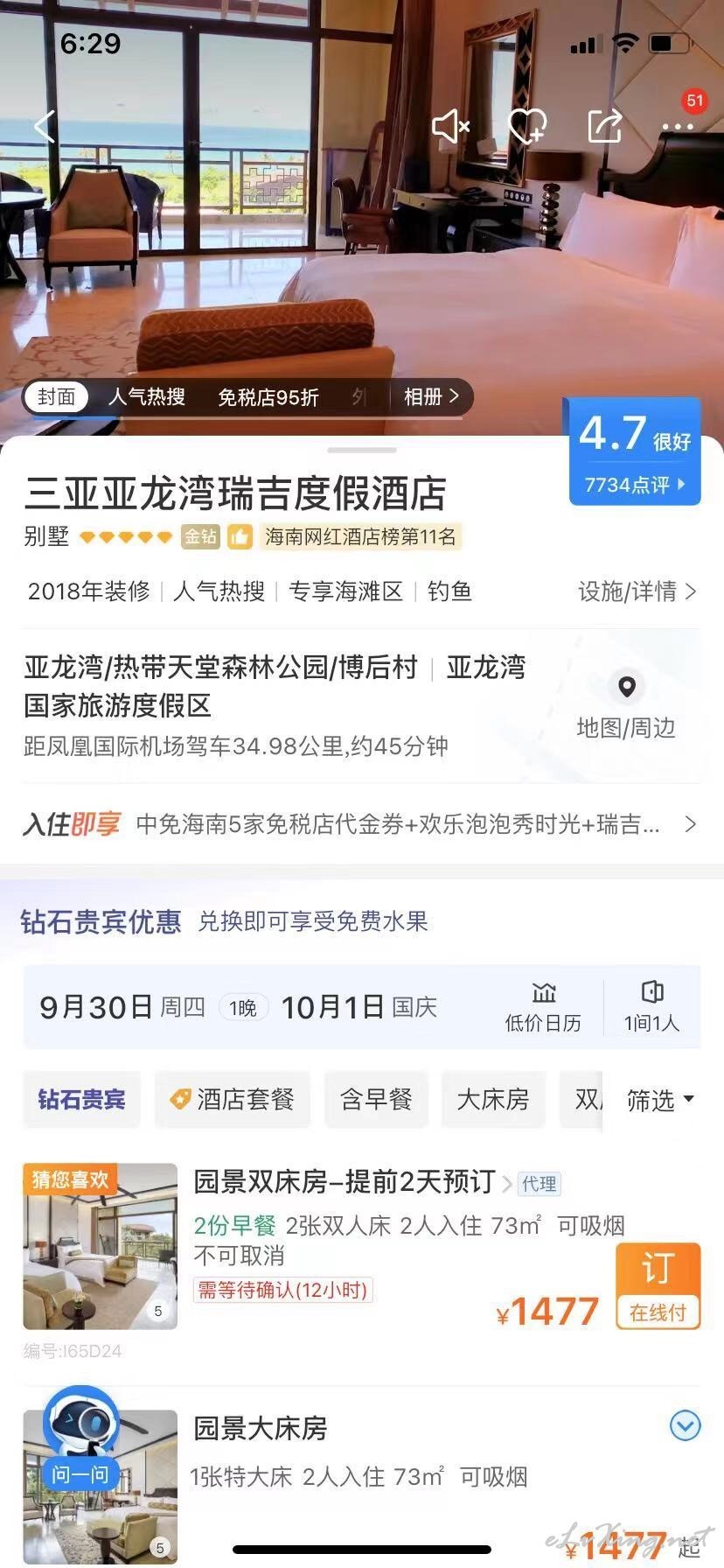The width and height of the screenshot is (724, 1568).
Task: View the 7734点评 rating reviews
Action: coord(635,484)
